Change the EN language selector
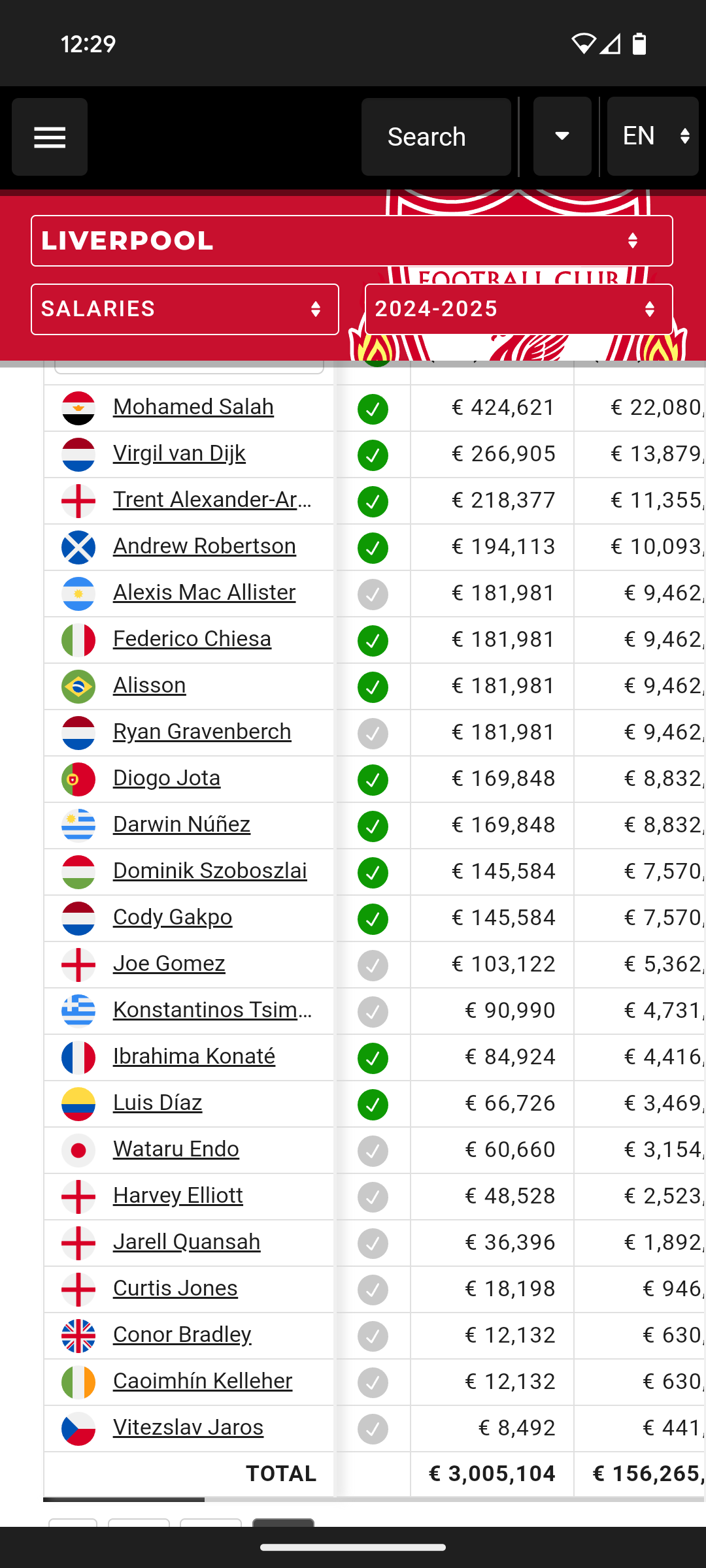Image resolution: width=706 pixels, height=1568 pixels. click(653, 137)
